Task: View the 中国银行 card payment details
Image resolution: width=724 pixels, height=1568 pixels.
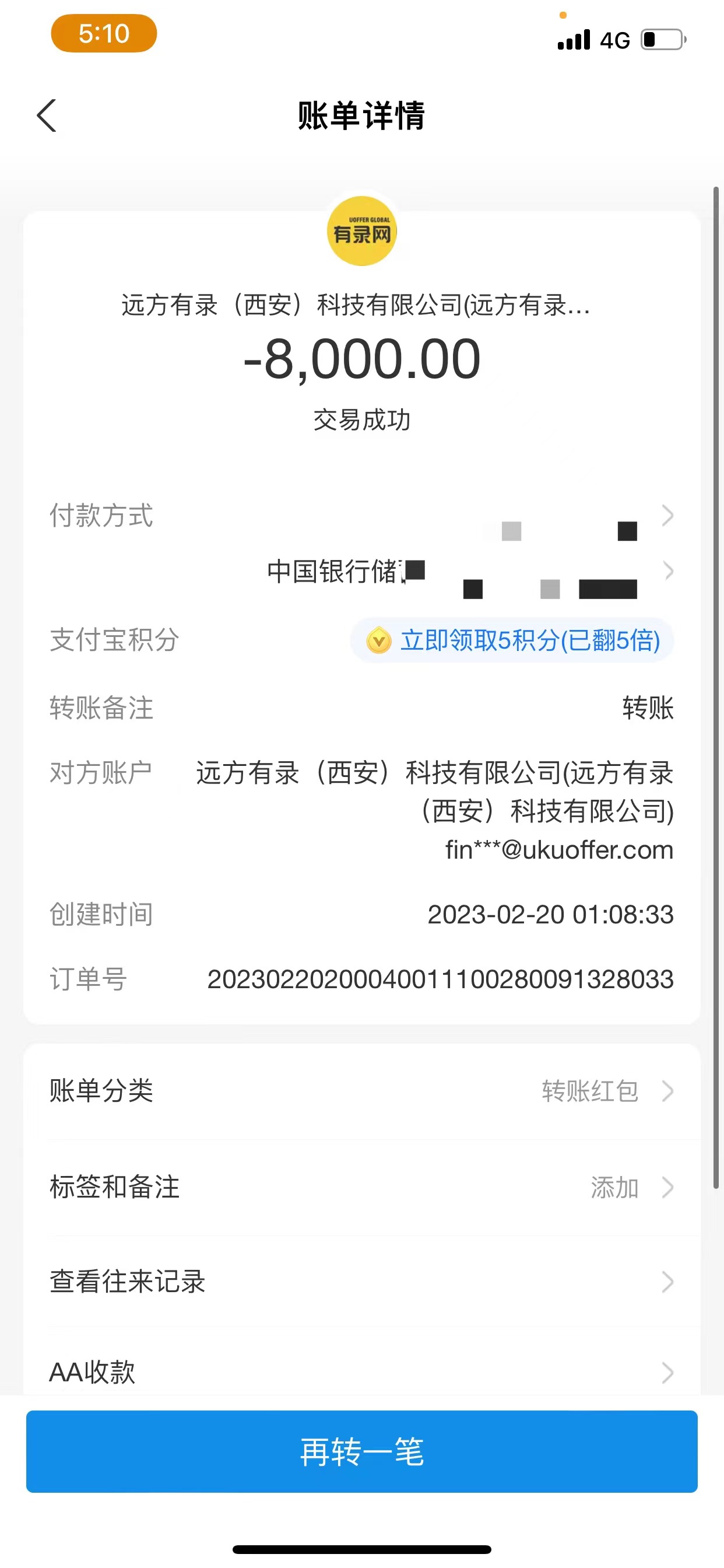Action: coord(668,571)
